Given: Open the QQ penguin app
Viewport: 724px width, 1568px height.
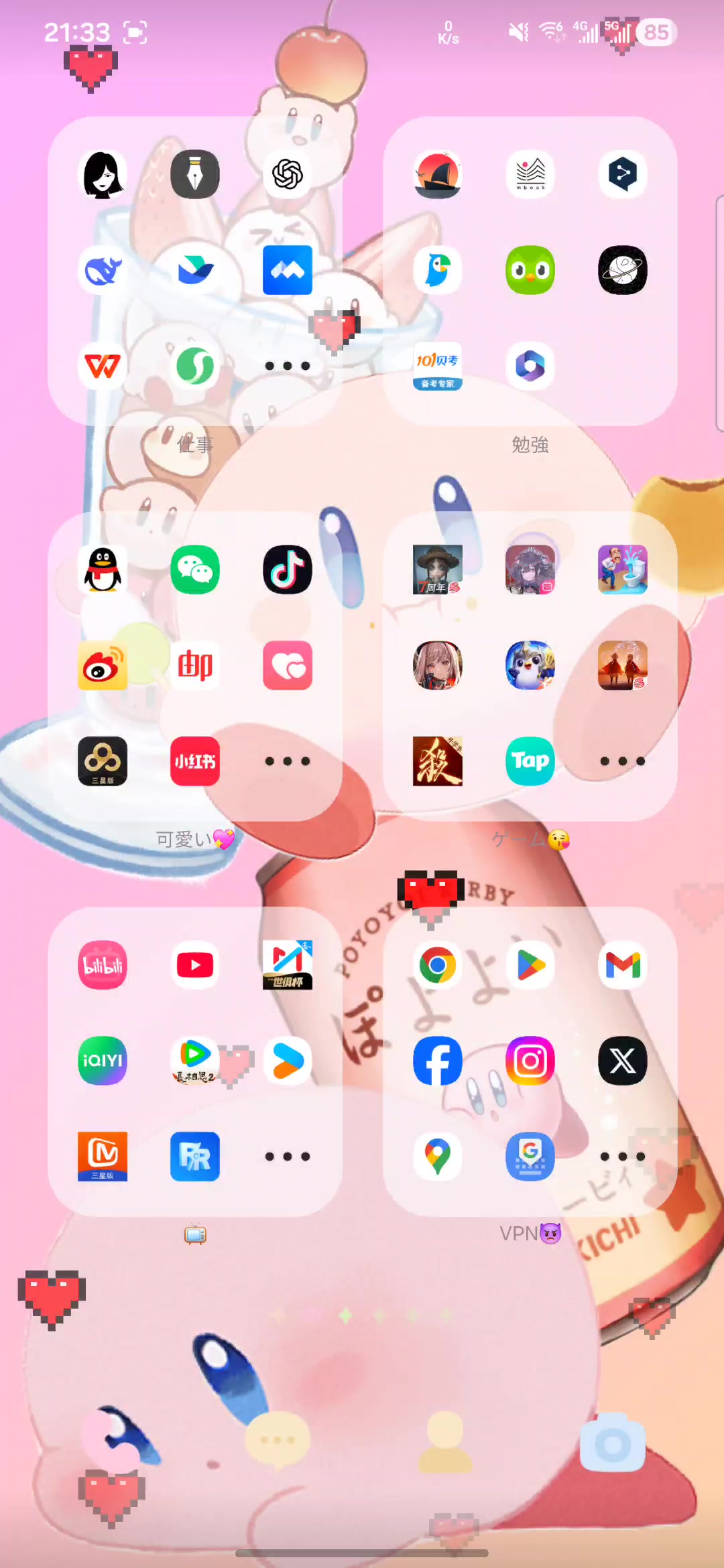Looking at the screenshot, I should coord(103,570).
